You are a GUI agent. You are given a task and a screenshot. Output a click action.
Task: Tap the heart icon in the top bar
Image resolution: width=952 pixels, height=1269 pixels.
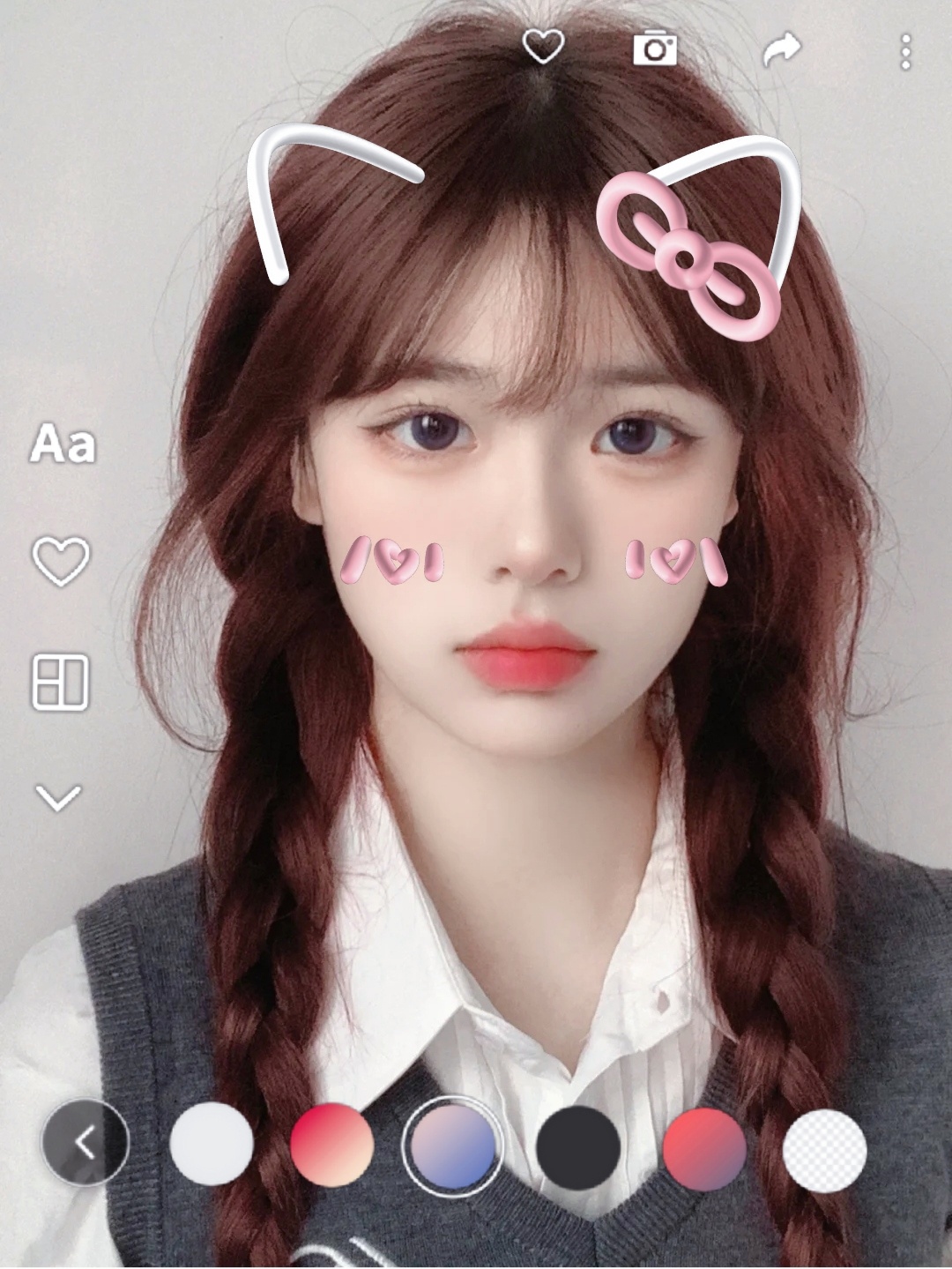pyautogui.click(x=543, y=47)
